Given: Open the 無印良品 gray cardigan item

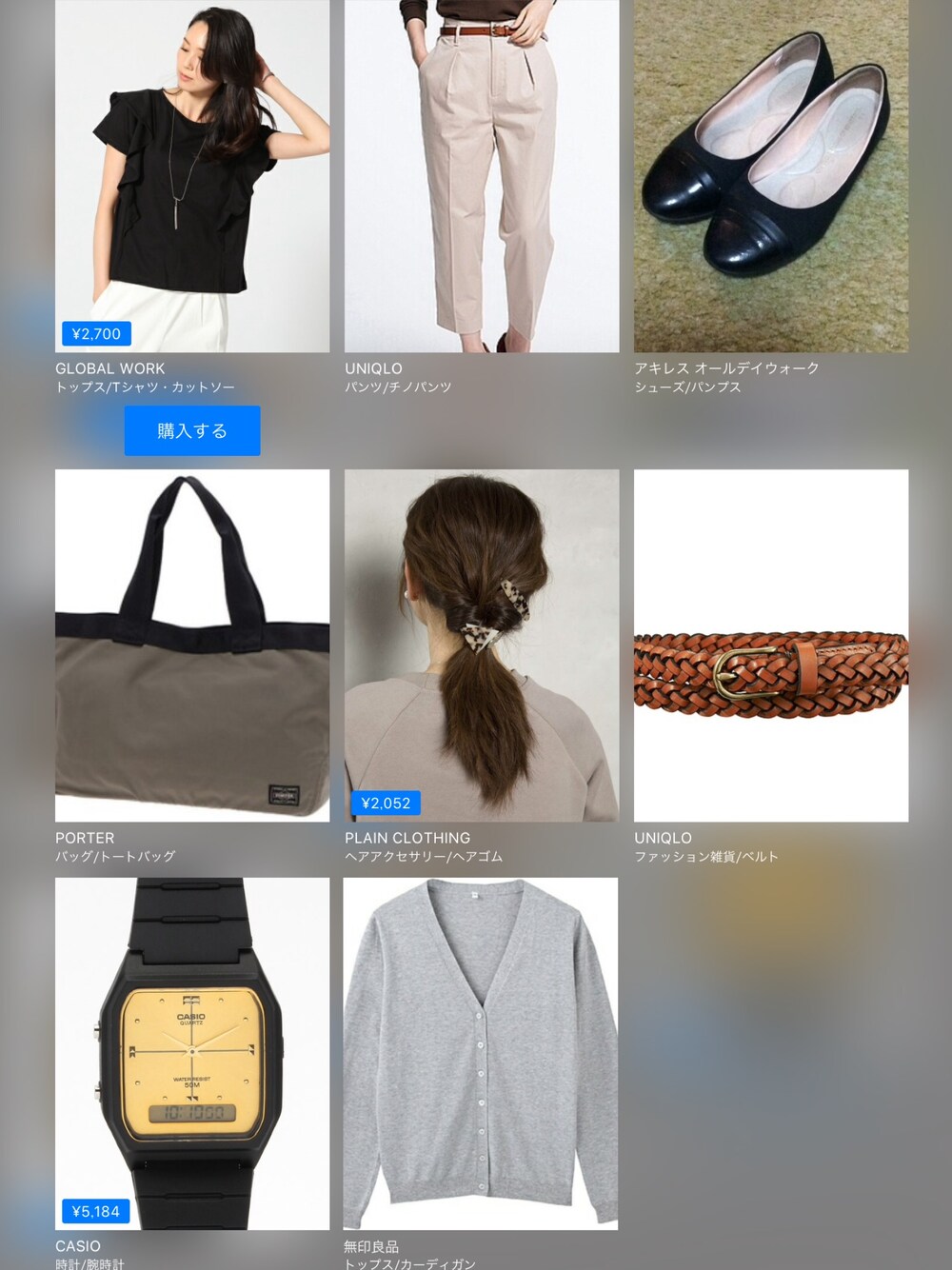Looking at the screenshot, I should [x=480, y=1053].
